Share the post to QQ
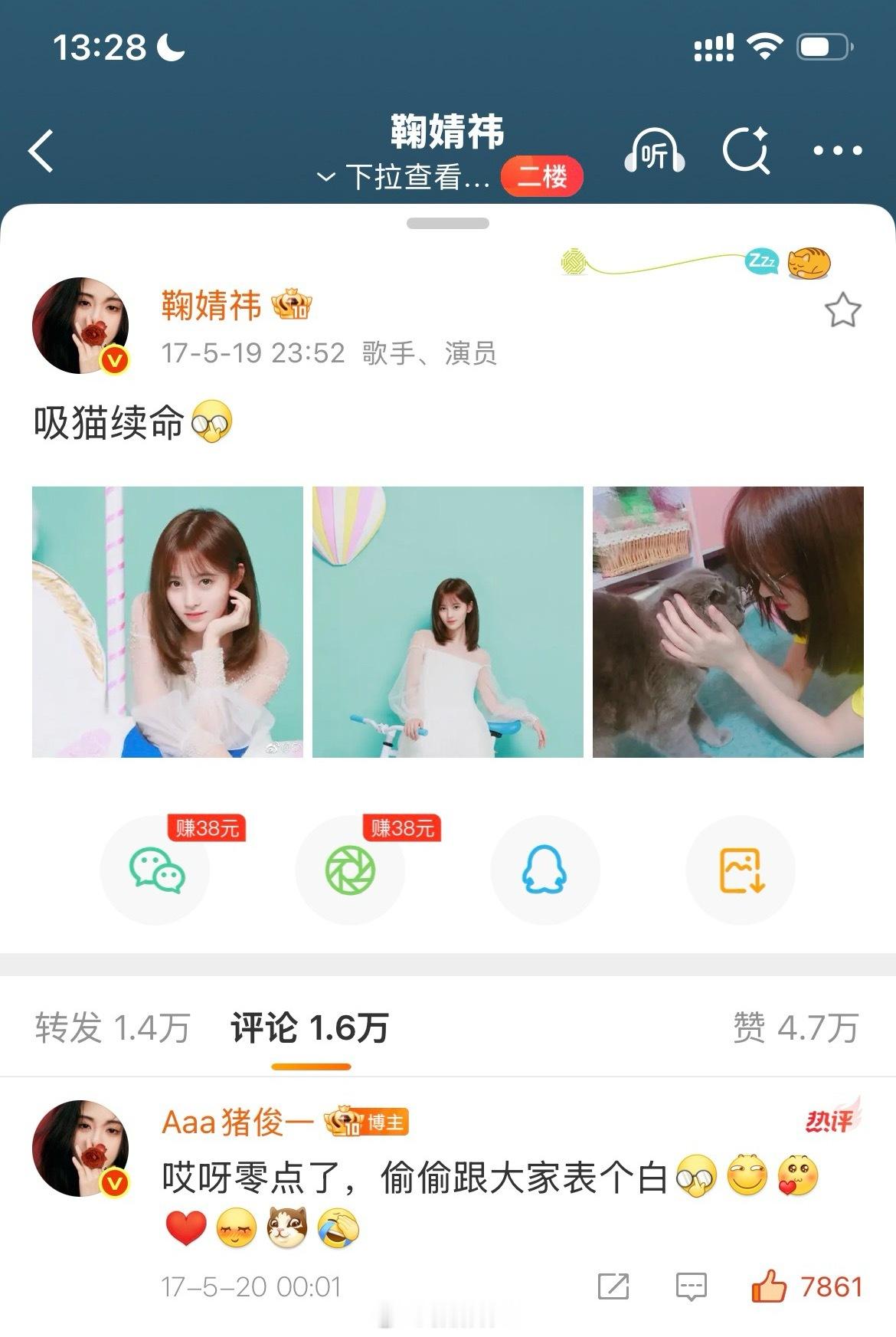This screenshot has width=896, height=1337. pos(545,870)
